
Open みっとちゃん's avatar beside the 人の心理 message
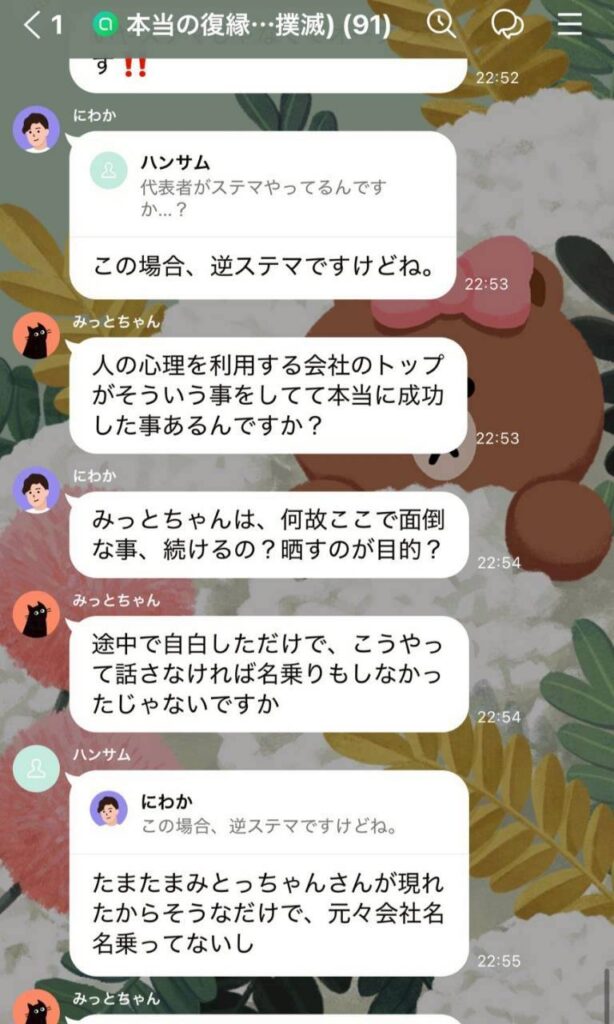click(x=36, y=336)
